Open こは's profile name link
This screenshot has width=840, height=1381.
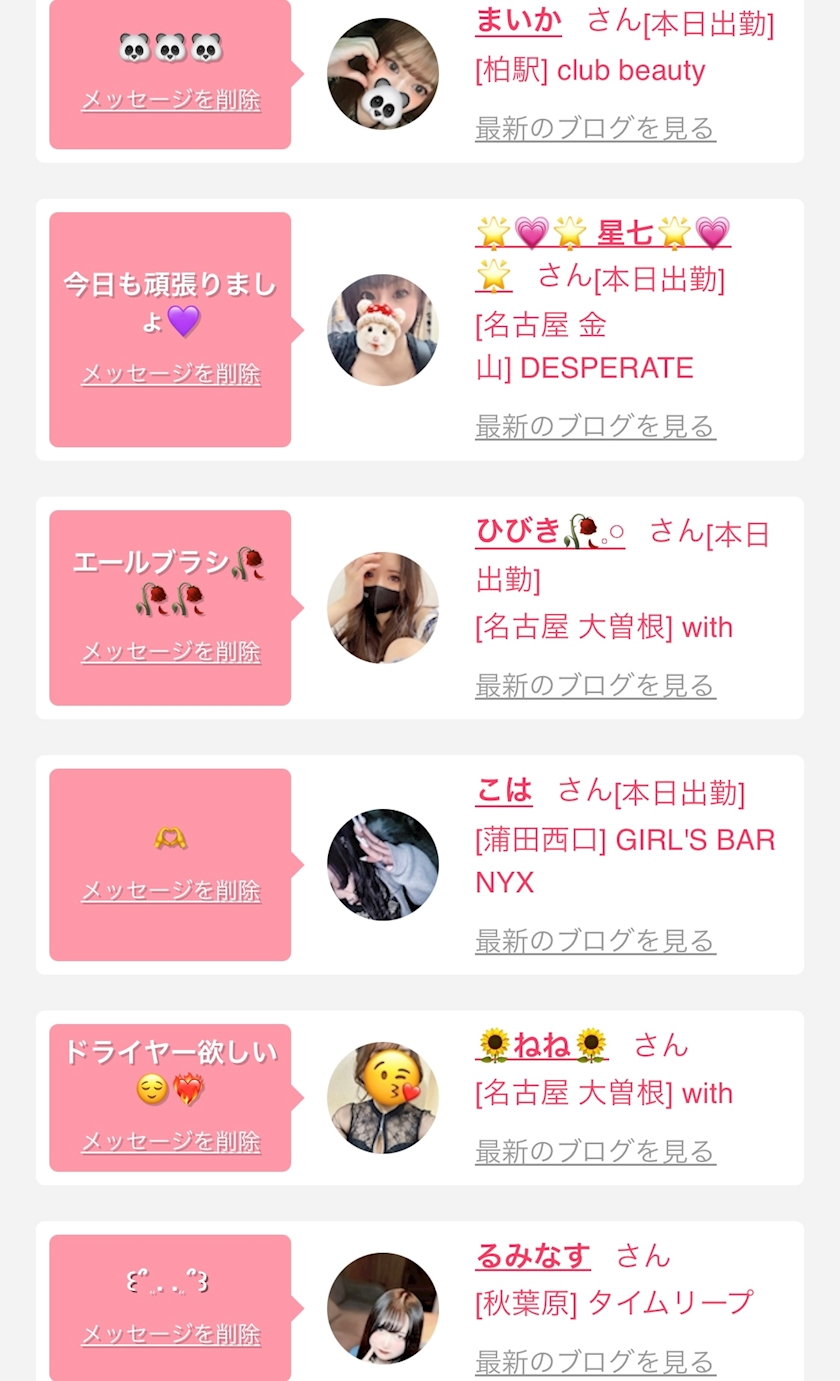(x=504, y=790)
